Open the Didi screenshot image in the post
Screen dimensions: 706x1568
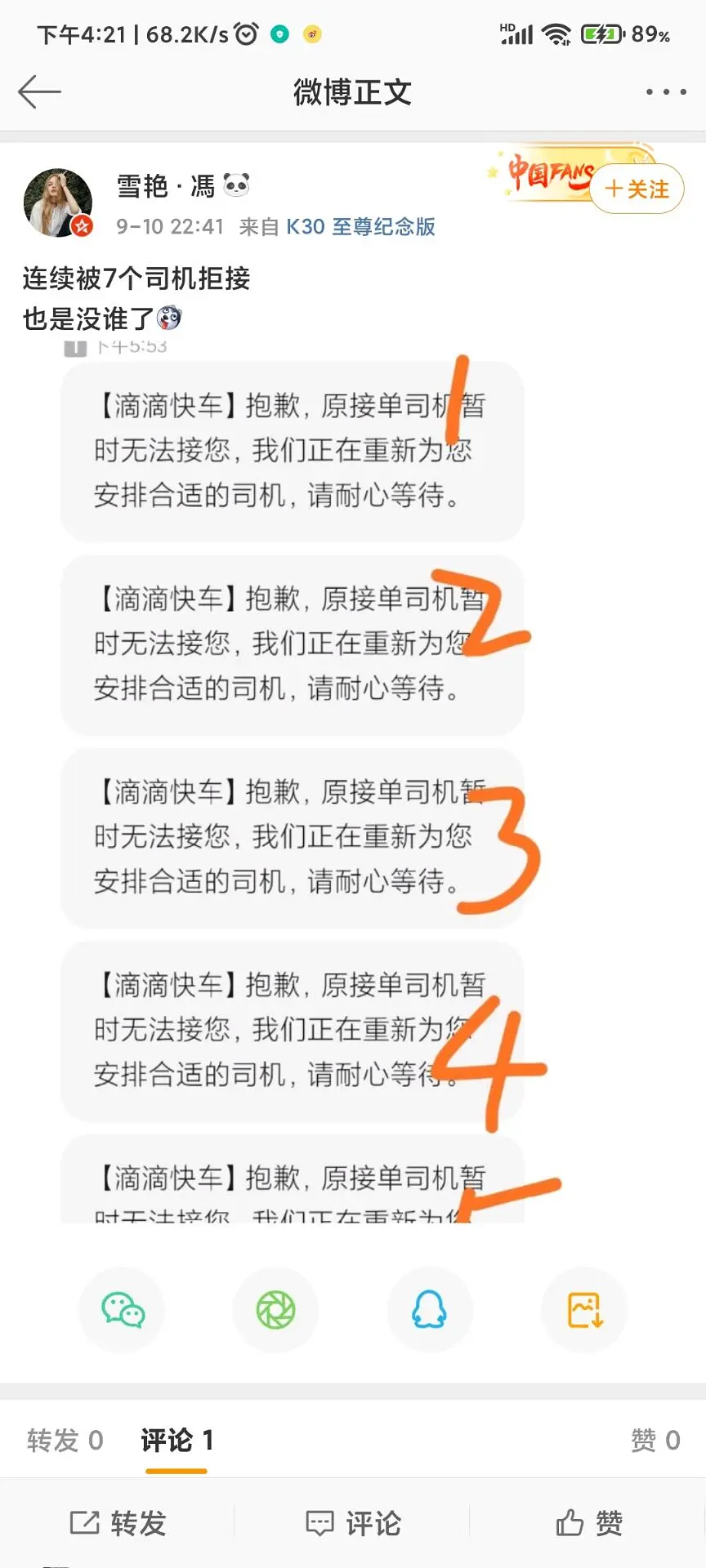click(x=293, y=784)
